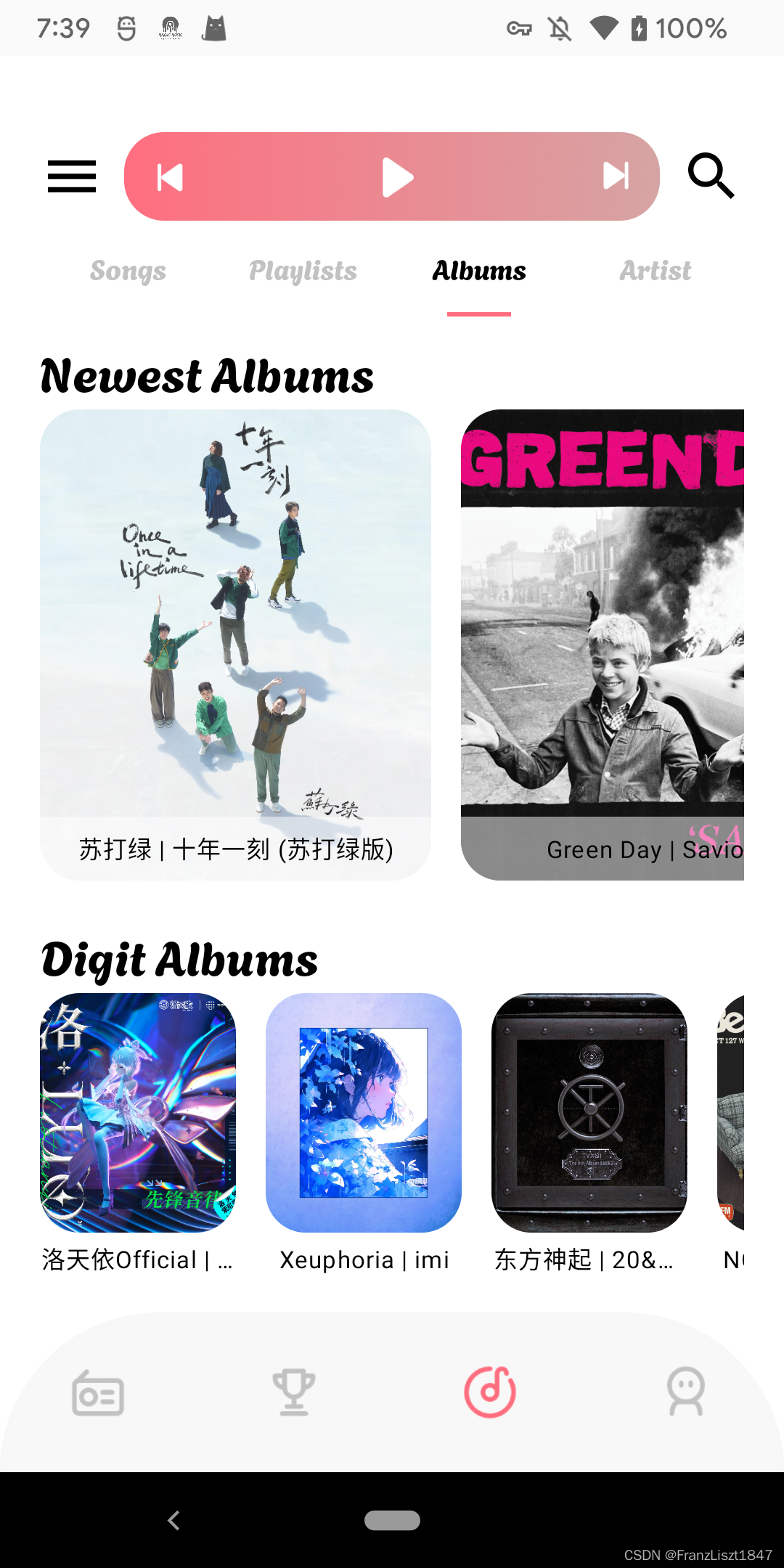Open the Xeuphoria imi album
Image resolution: width=784 pixels, height=1568 pixels.
point(364,1132)
